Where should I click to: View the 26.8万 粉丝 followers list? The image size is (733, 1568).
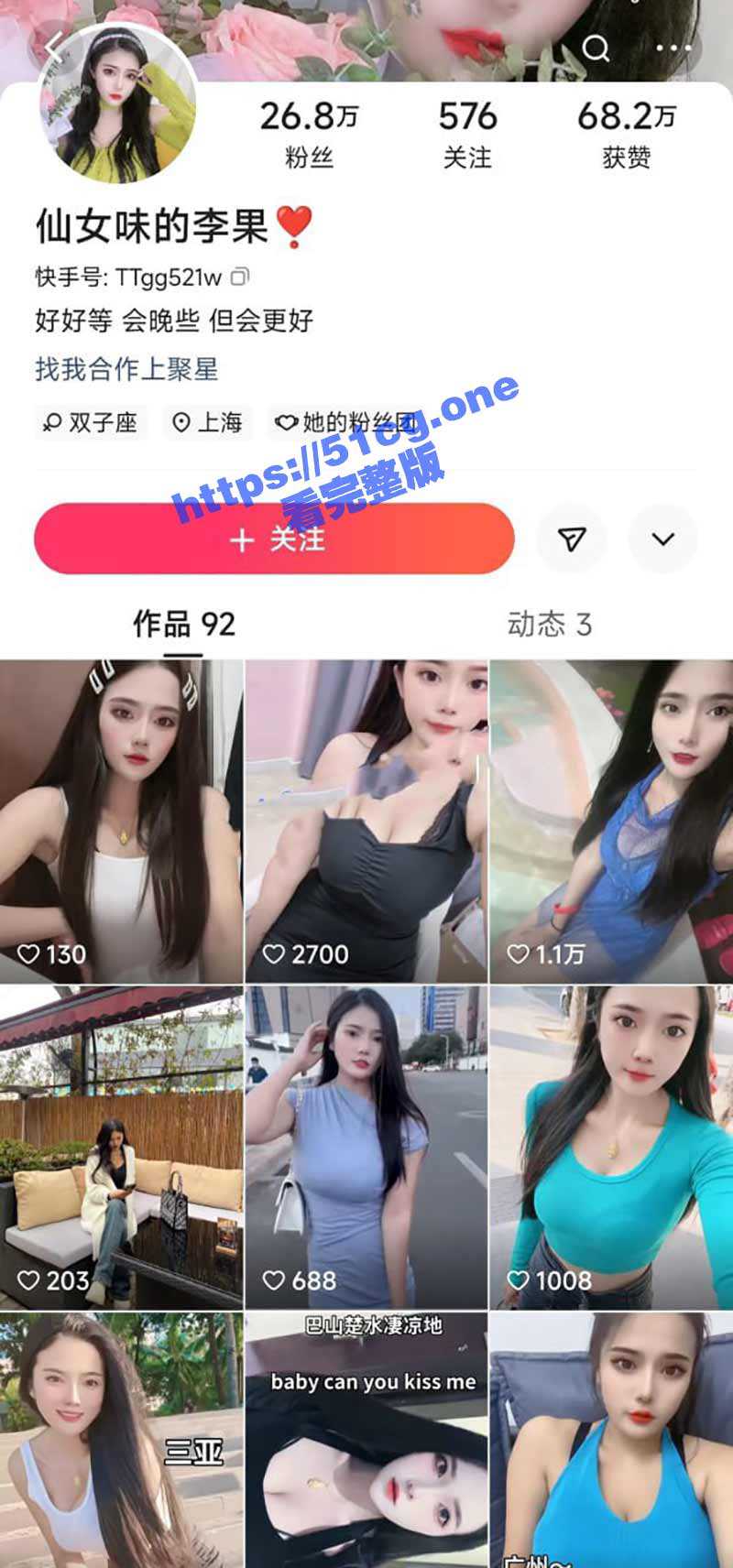309,135
